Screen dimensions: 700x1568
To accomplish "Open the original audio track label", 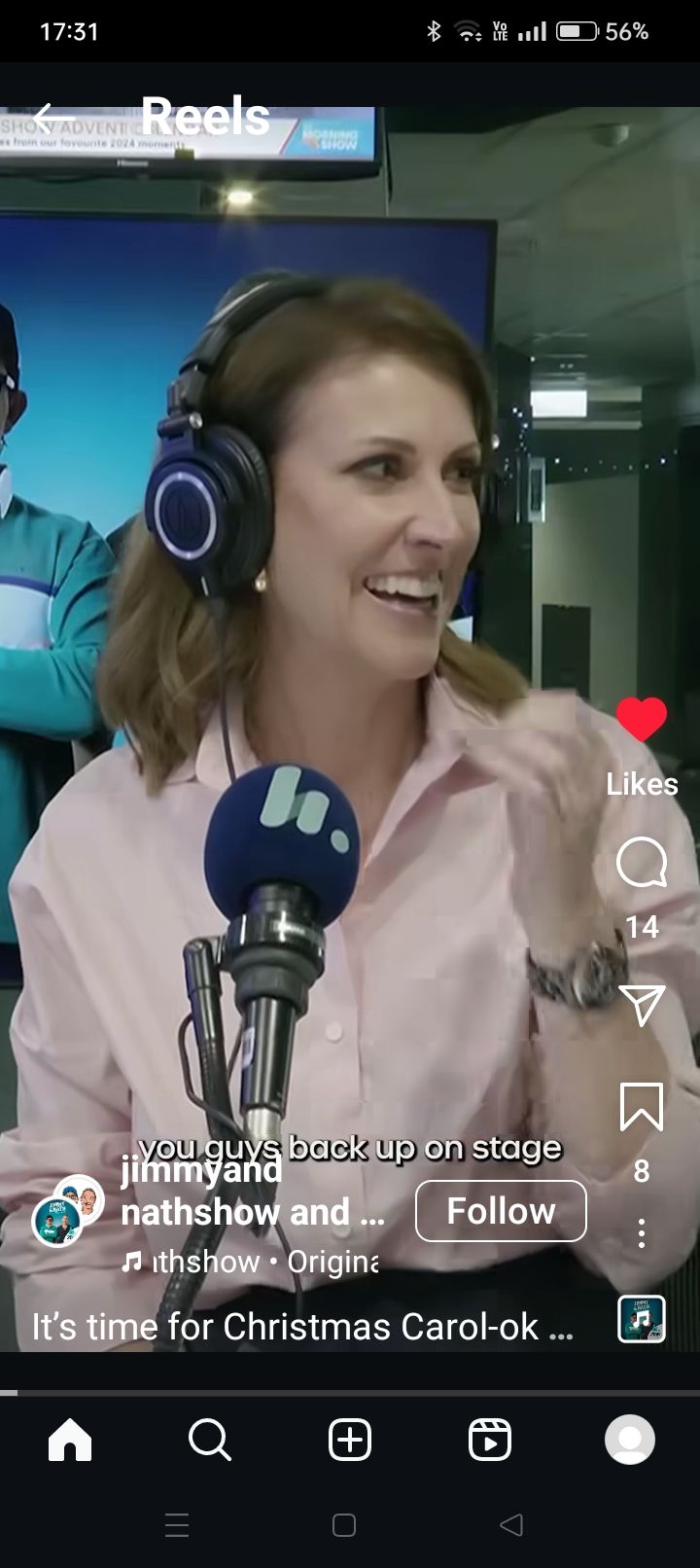I will point(251,1262).
